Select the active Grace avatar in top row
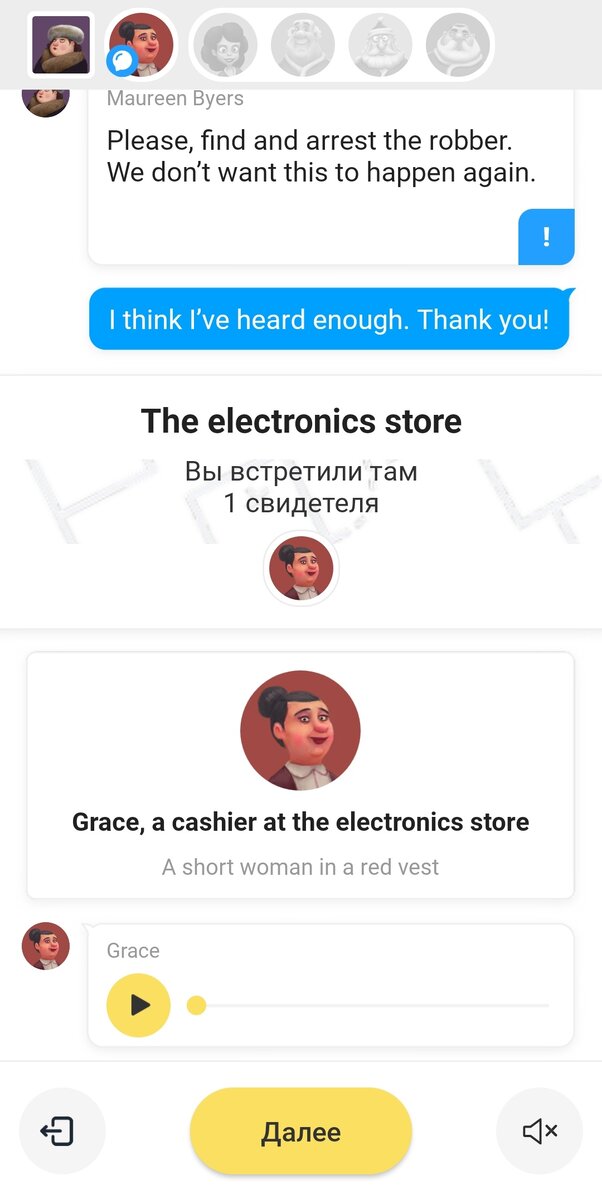602x1200 pixels. click(141, 45)
